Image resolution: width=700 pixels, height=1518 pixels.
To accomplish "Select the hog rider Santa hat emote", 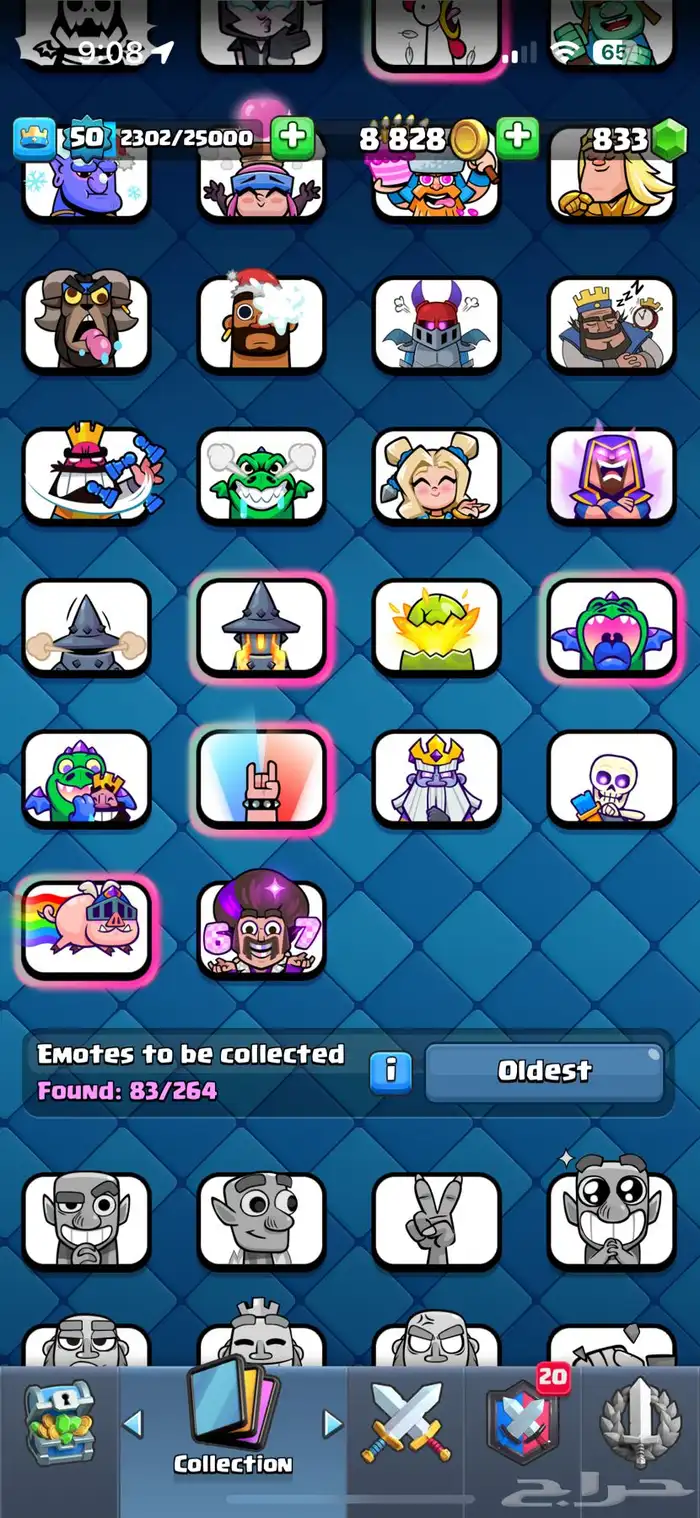I will [262, 324].
